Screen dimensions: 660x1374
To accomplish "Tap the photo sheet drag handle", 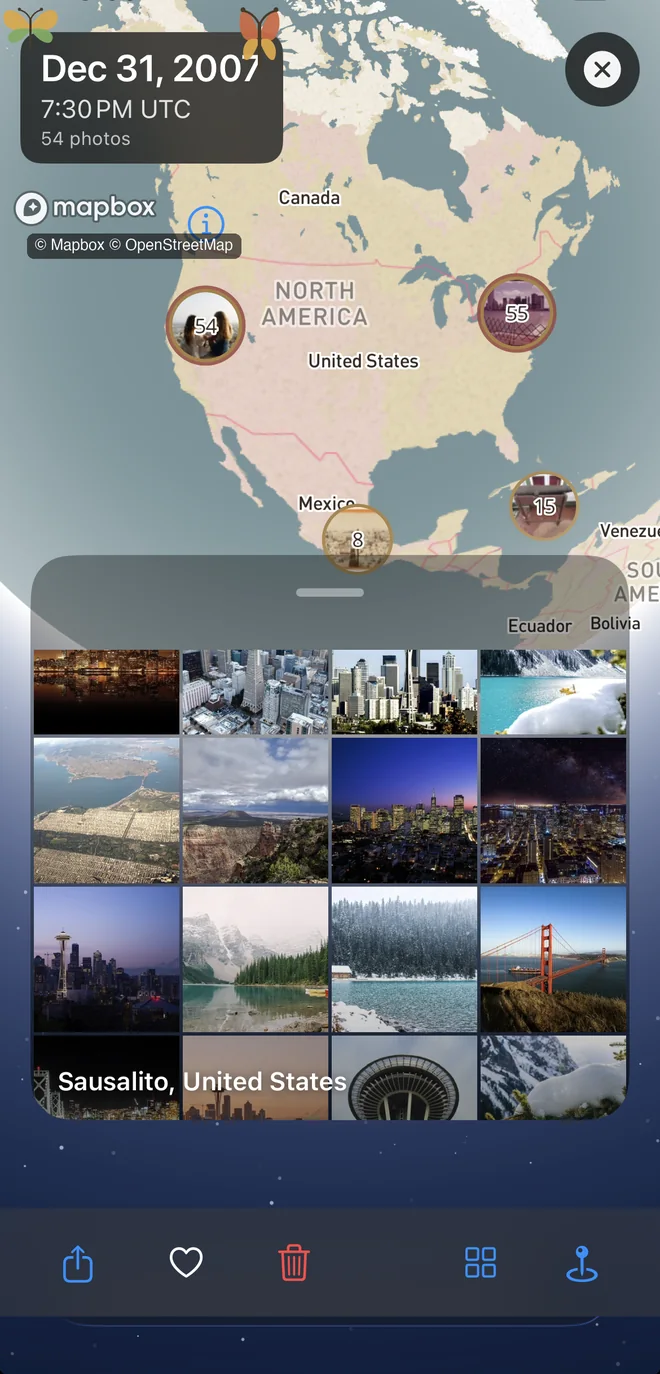I will 330,592.
